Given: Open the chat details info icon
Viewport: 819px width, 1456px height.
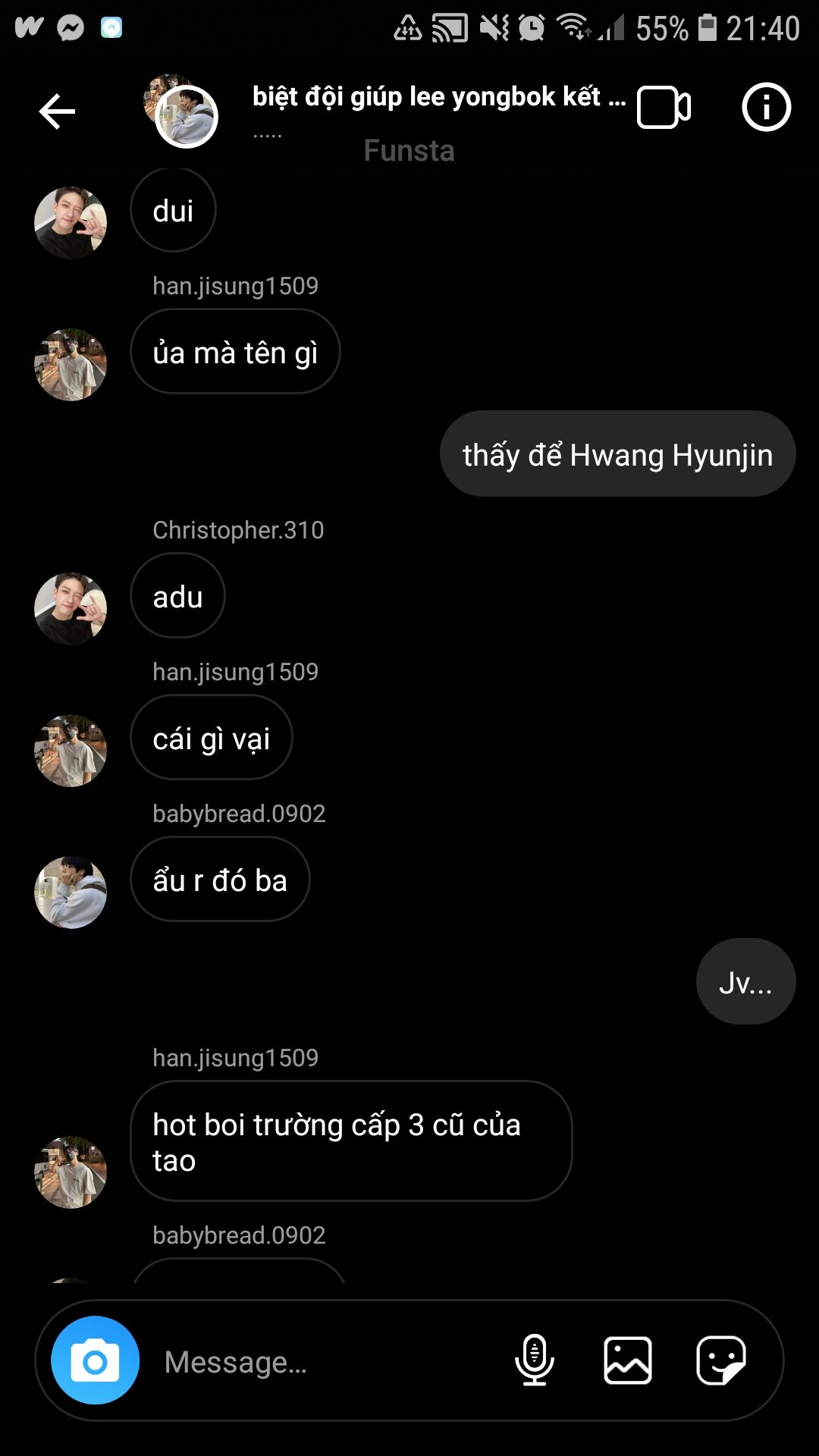Looking at the screenshot, I should (766, 107).
